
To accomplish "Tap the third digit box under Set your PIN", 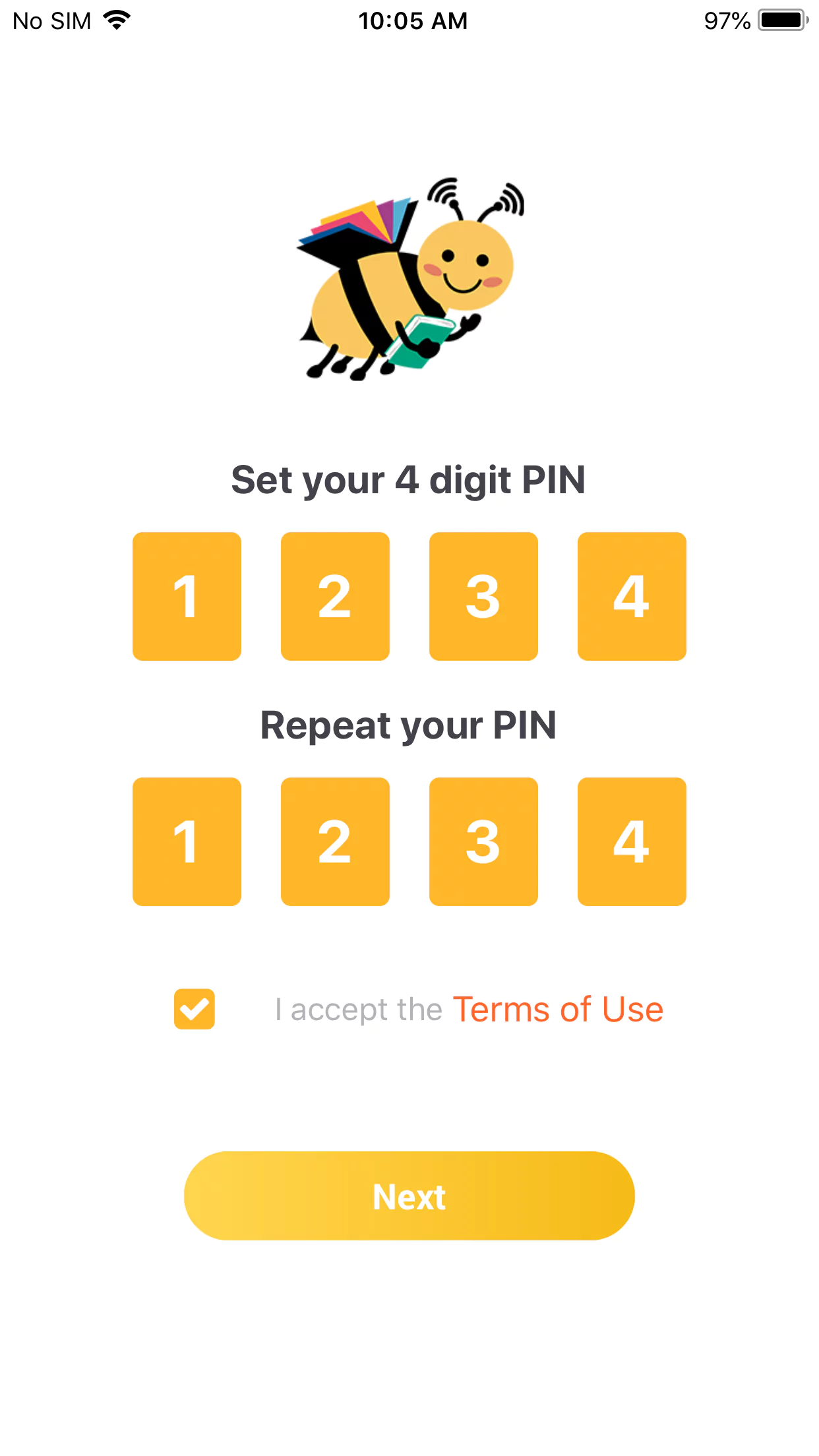I will point(483,596).
